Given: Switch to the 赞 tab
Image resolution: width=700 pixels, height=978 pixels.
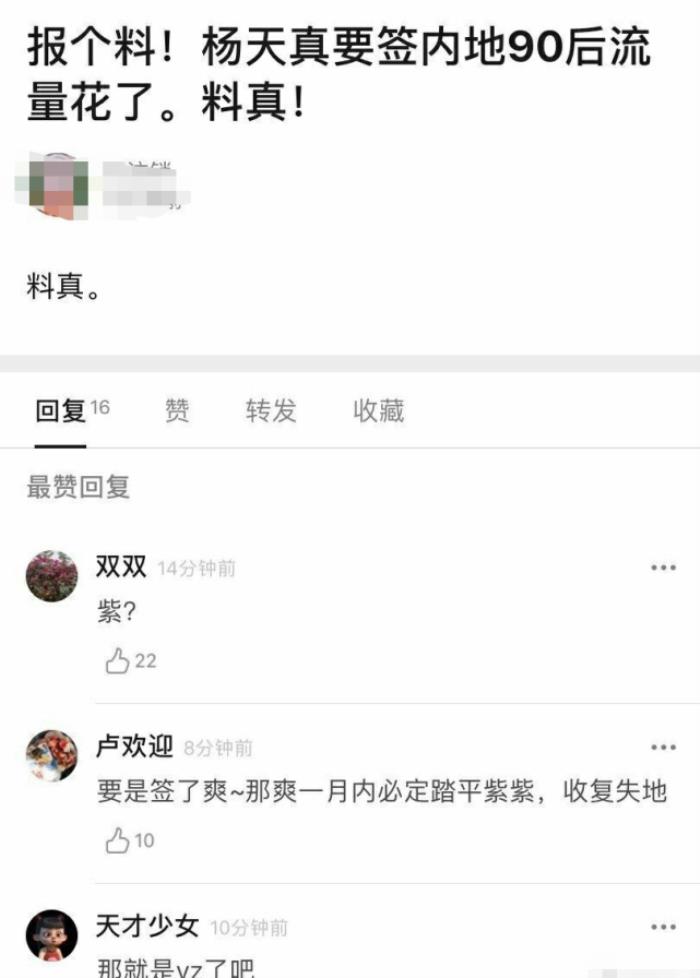Looking at the screenshot, I should point(177,411).
